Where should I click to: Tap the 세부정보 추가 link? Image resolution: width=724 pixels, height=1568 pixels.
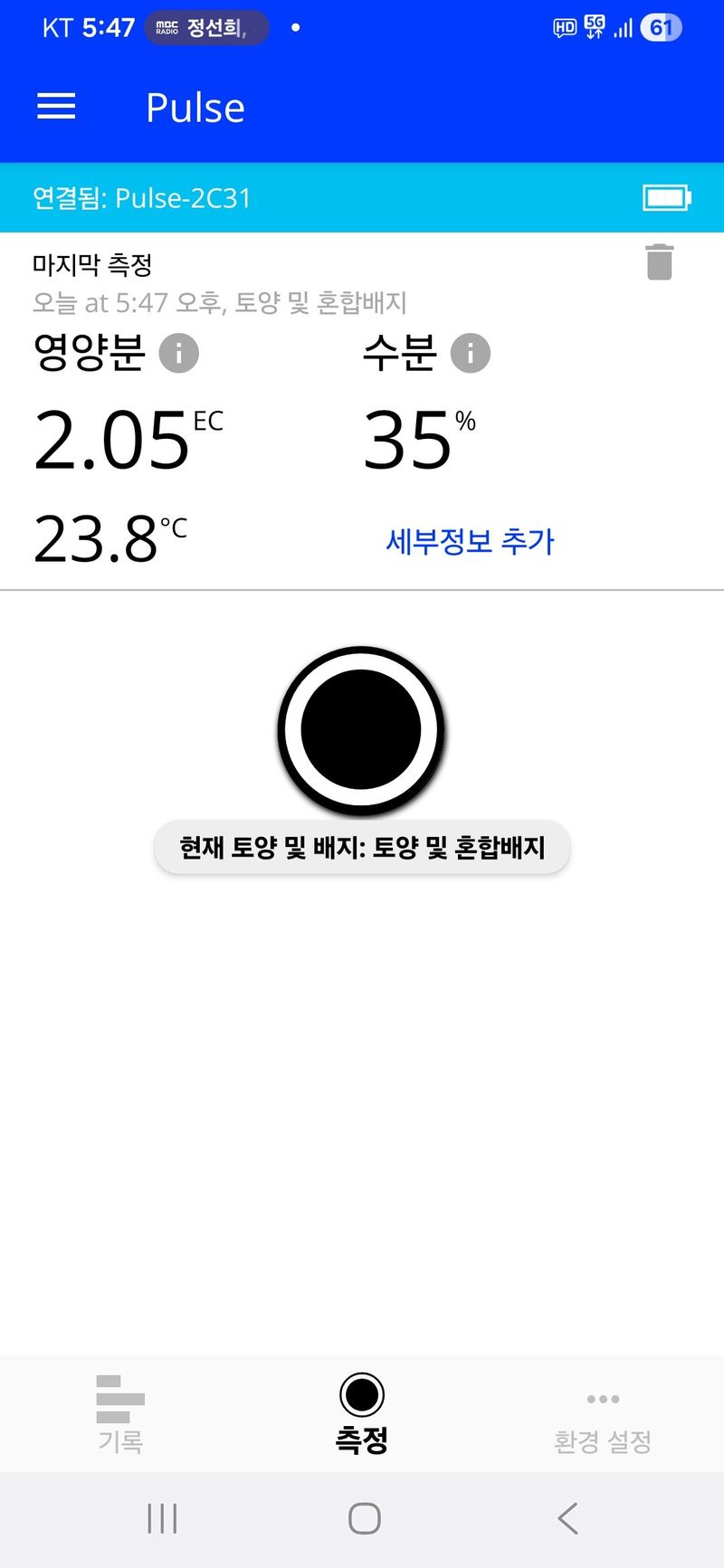click(470, 541)
